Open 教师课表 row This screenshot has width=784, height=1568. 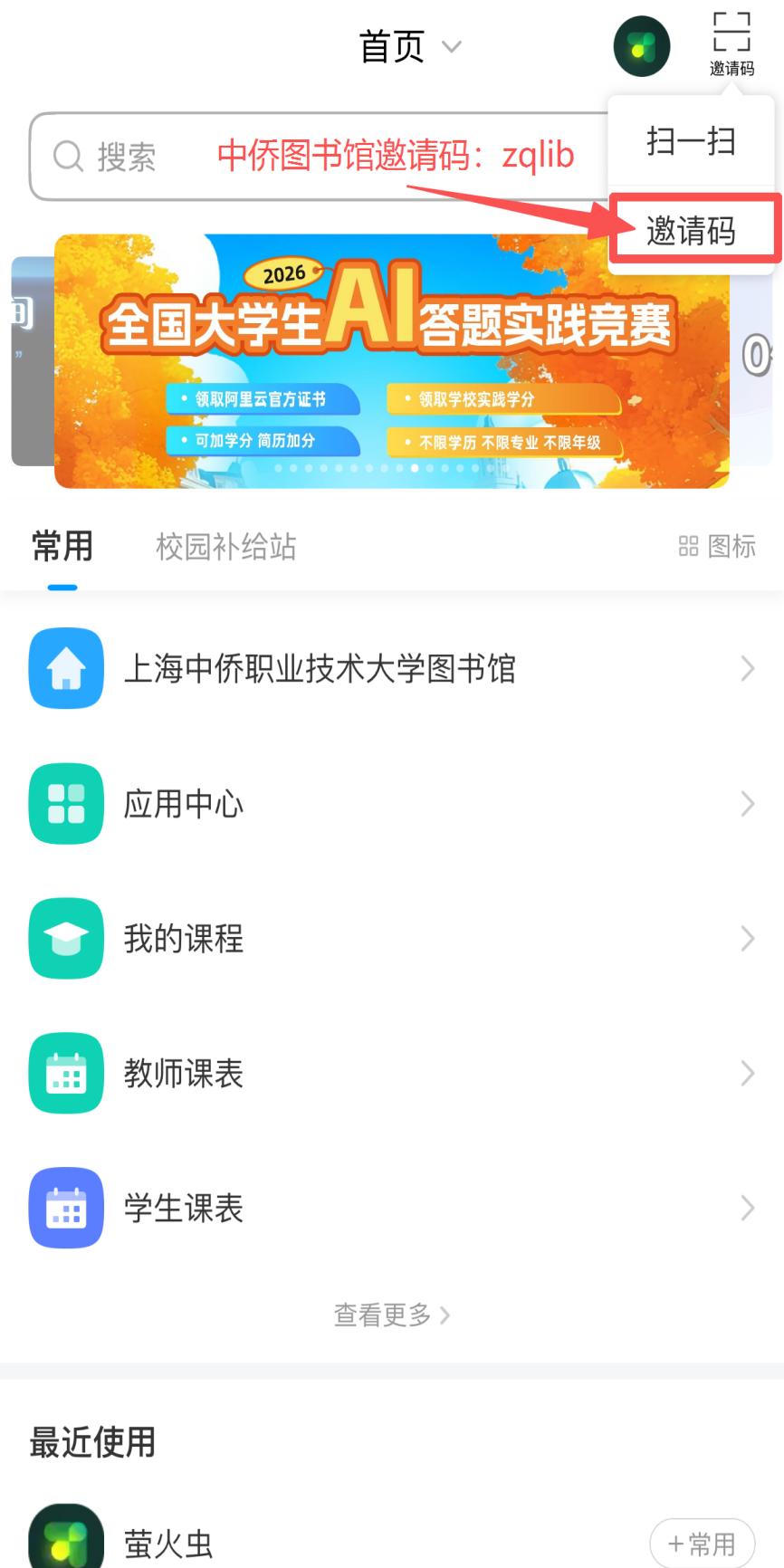click(391, 1074)
